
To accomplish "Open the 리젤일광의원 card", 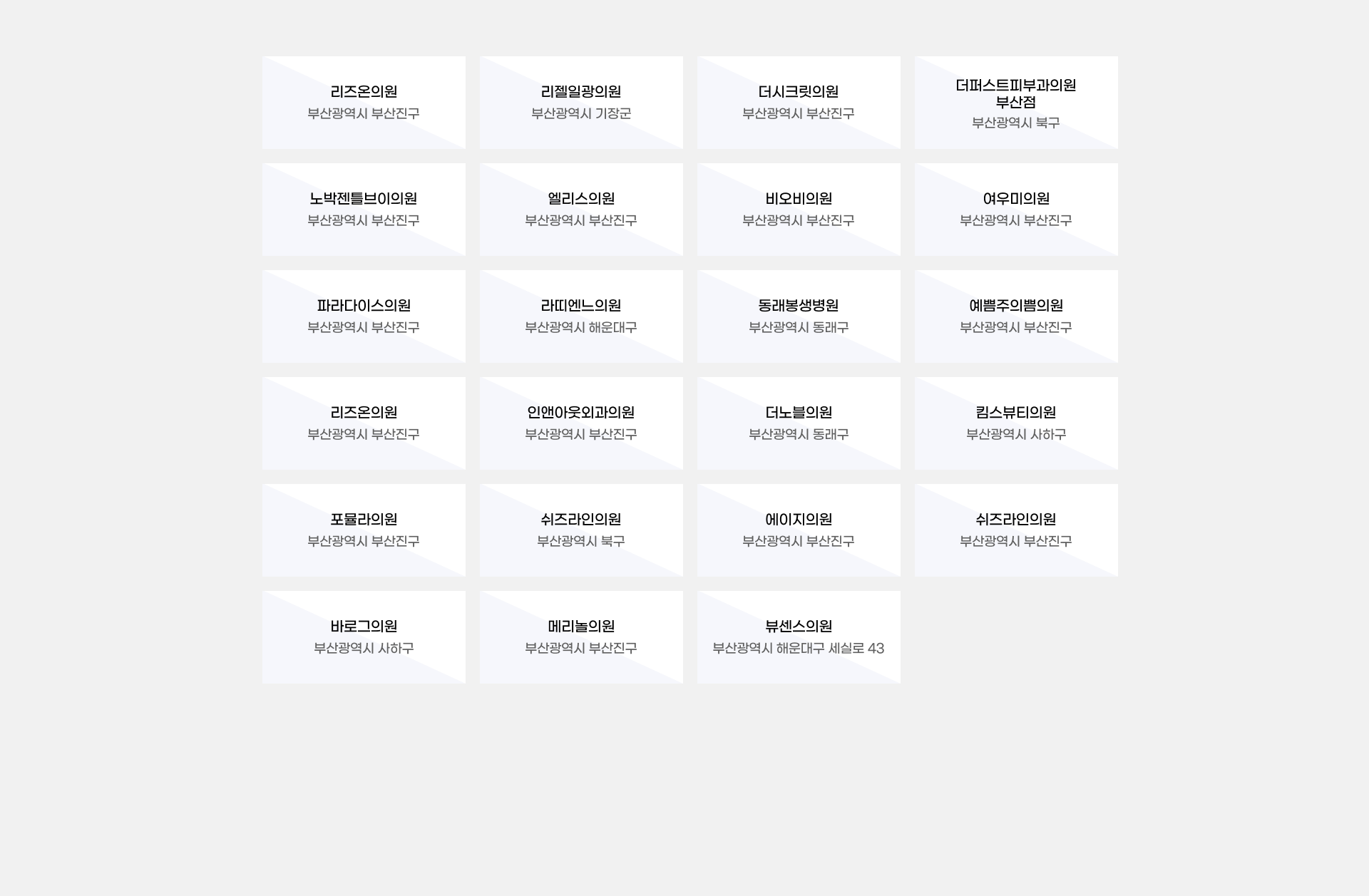I will click(x=581, y=103).
